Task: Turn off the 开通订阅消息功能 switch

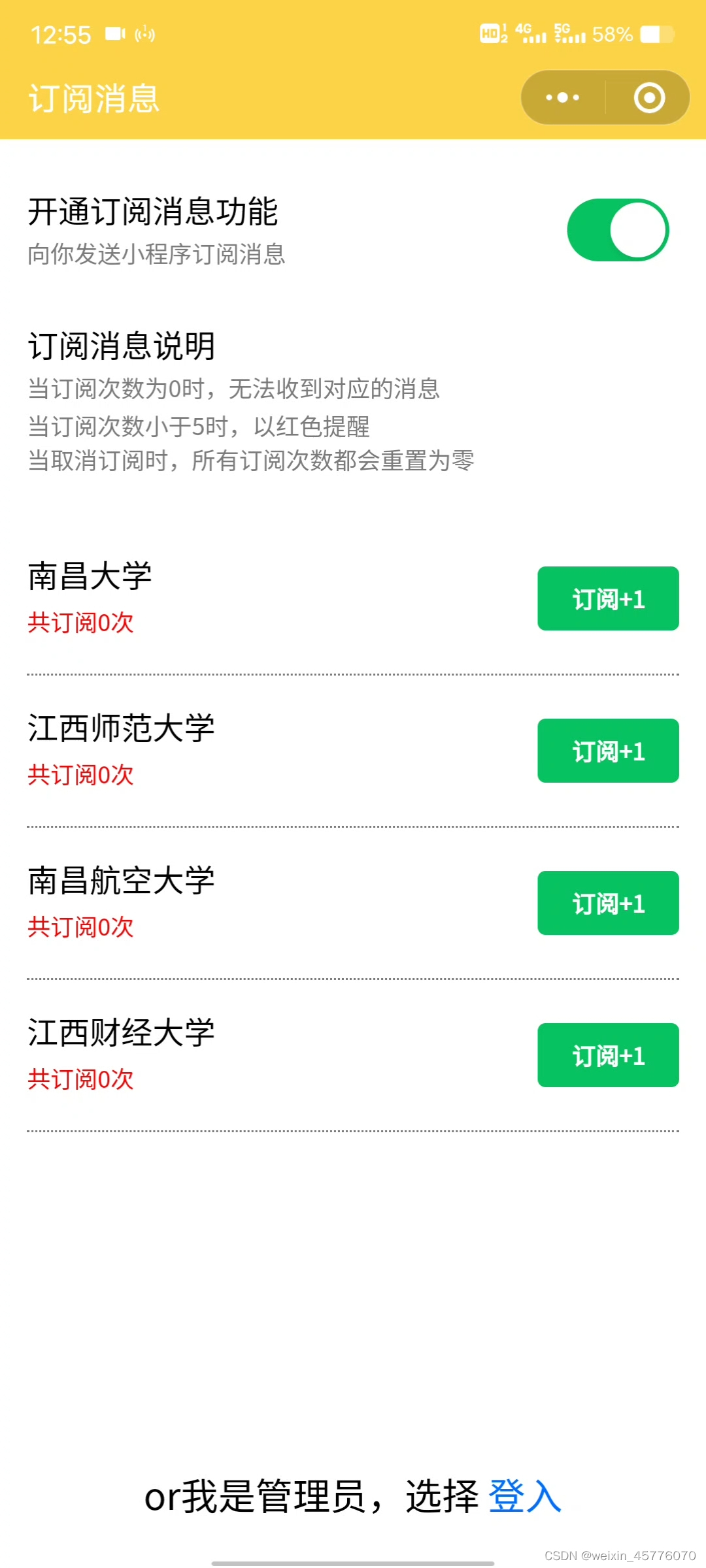Action: [x=618, y=230]
